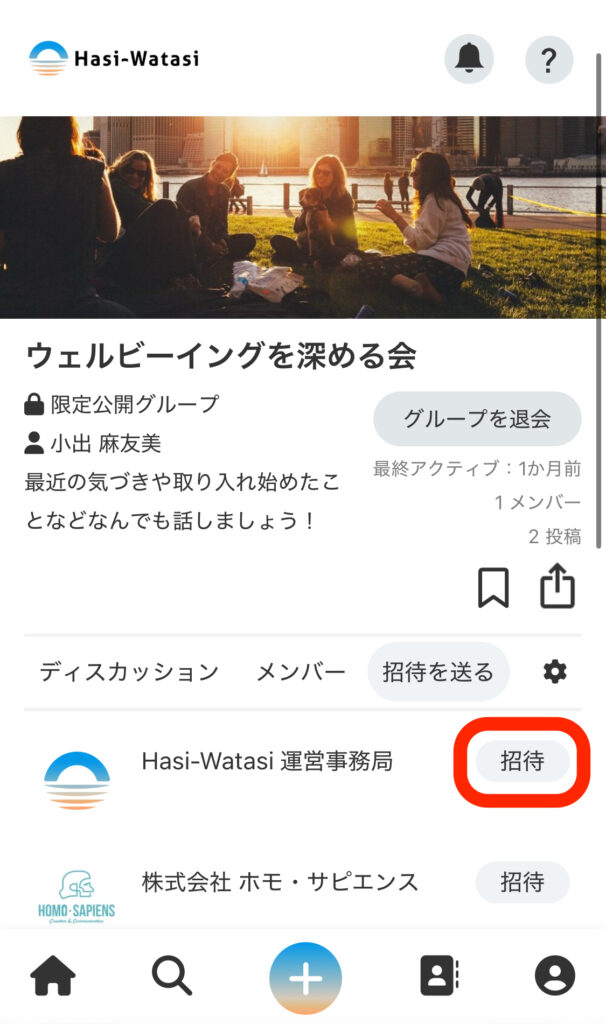Viewport: 606px width, 1024px height.
Task: Go to the home tab
Action: (53, 976)
